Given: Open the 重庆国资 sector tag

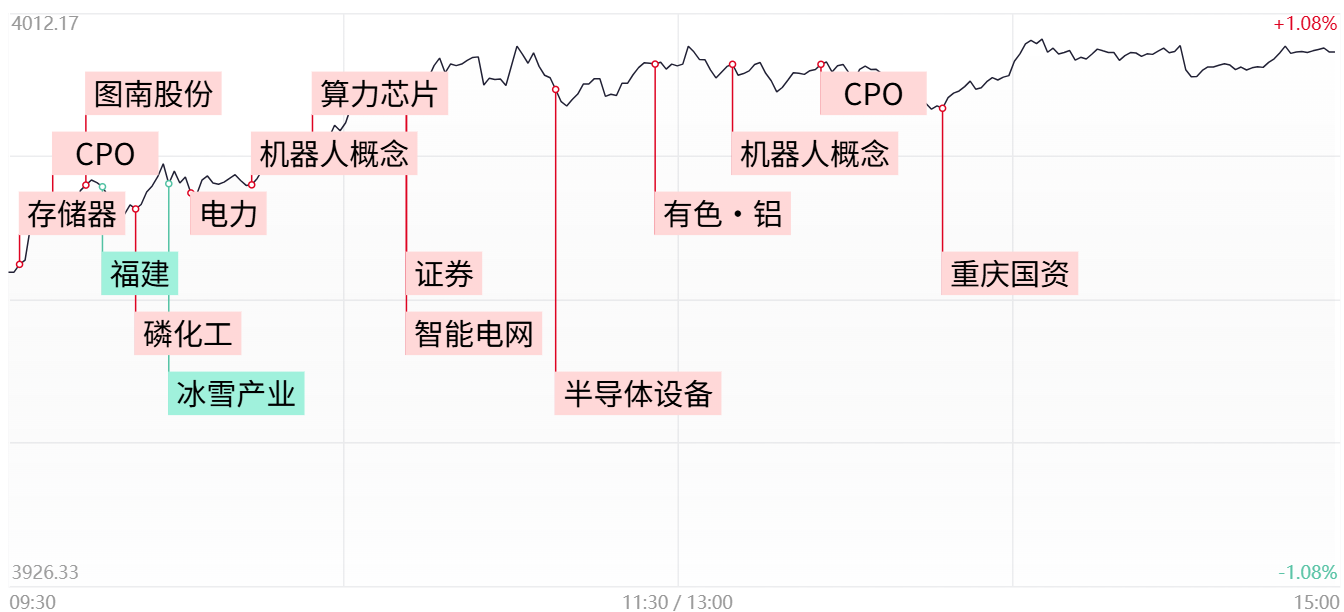Looking at the screenshot, I should [x=1010, y=273].
